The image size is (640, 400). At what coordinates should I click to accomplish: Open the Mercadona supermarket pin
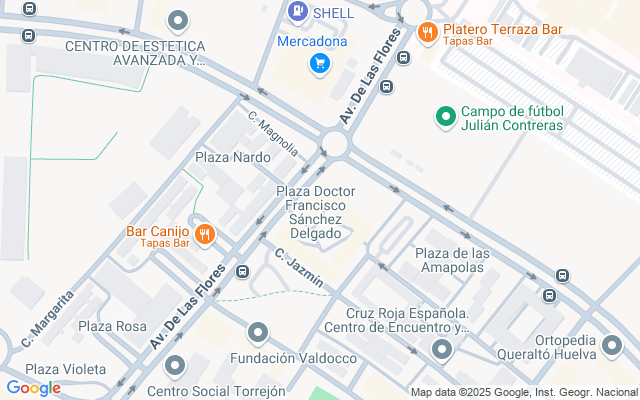(320, 64)
